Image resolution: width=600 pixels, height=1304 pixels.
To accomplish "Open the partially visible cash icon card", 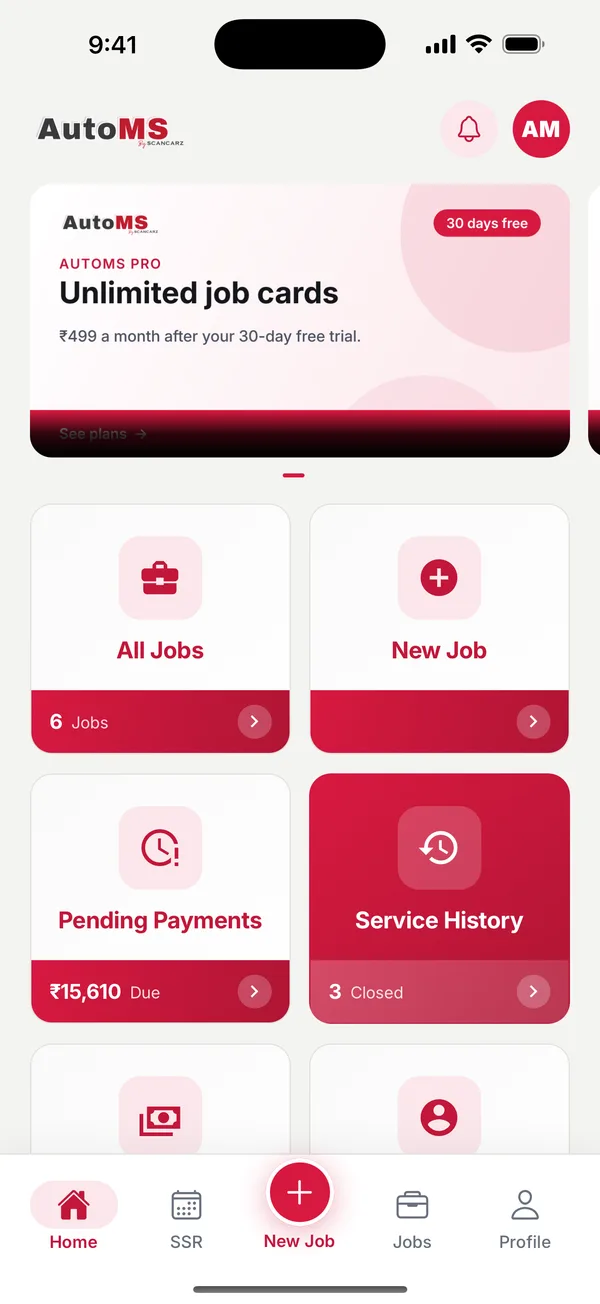I will tap(160, 1100).
